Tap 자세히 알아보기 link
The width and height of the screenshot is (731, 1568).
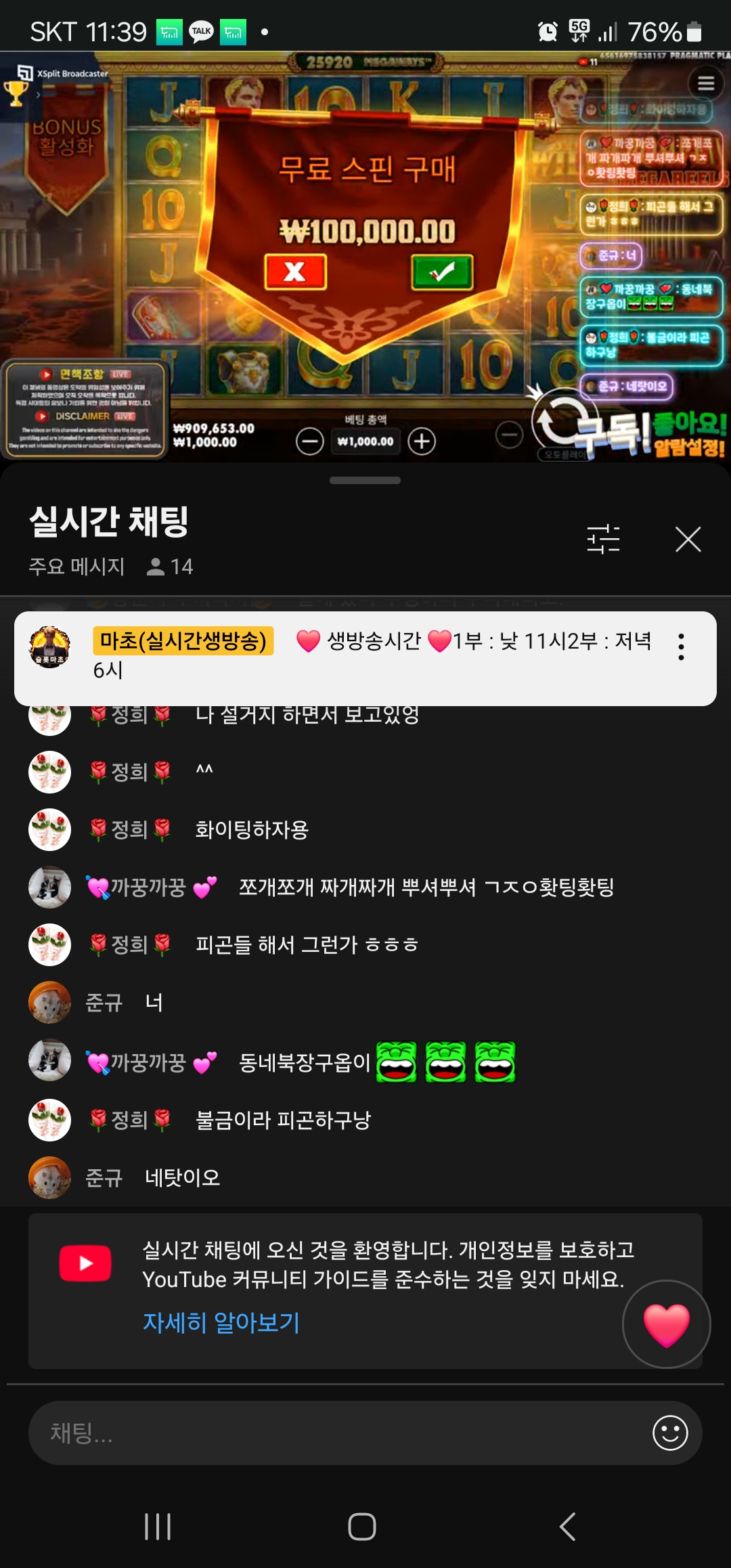point(221,1322)
